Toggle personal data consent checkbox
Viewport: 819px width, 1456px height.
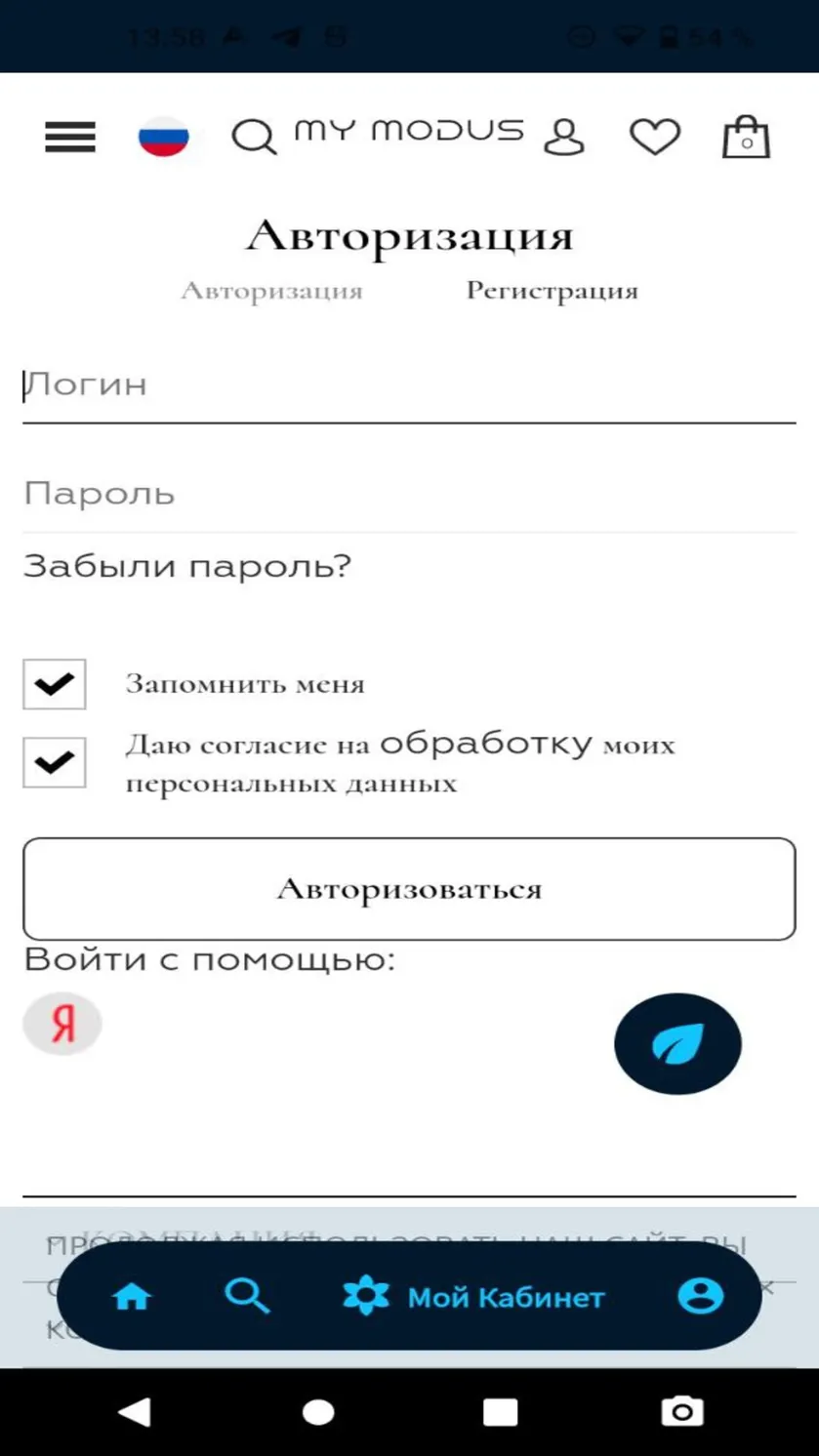(55, 762)
